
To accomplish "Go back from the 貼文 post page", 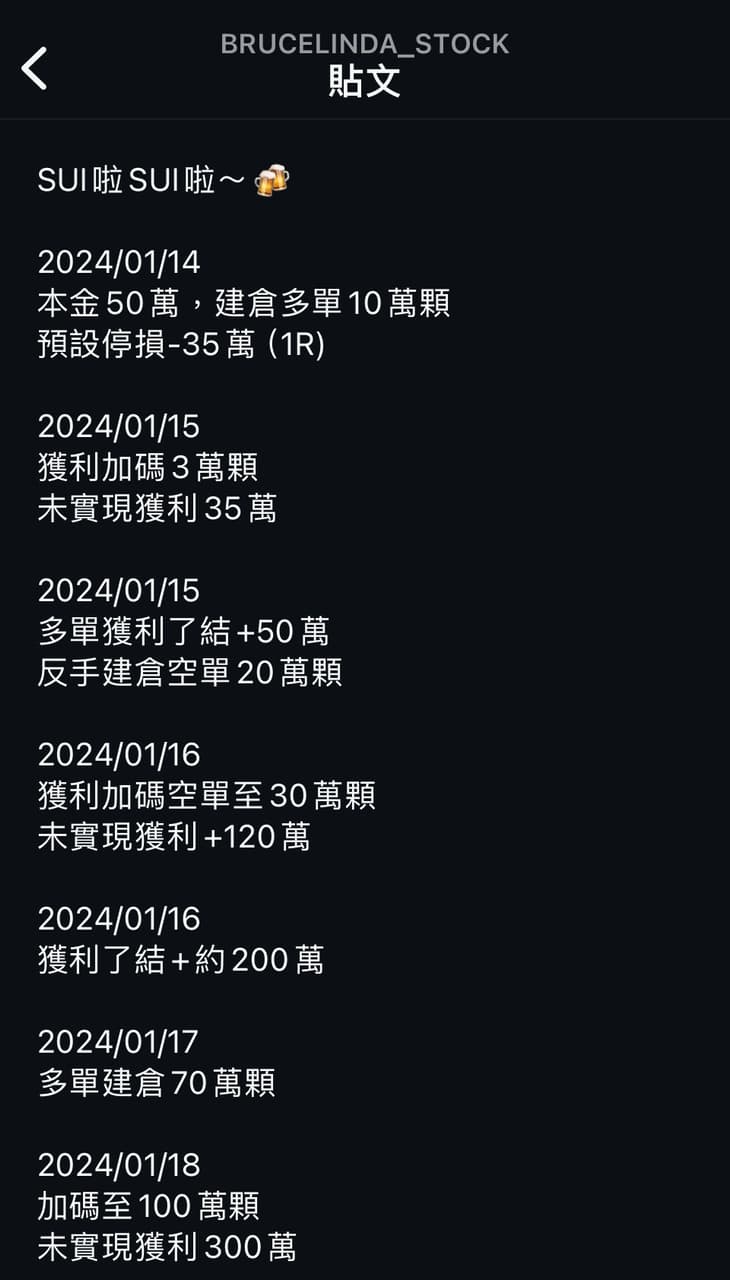I will click(34, 68).
